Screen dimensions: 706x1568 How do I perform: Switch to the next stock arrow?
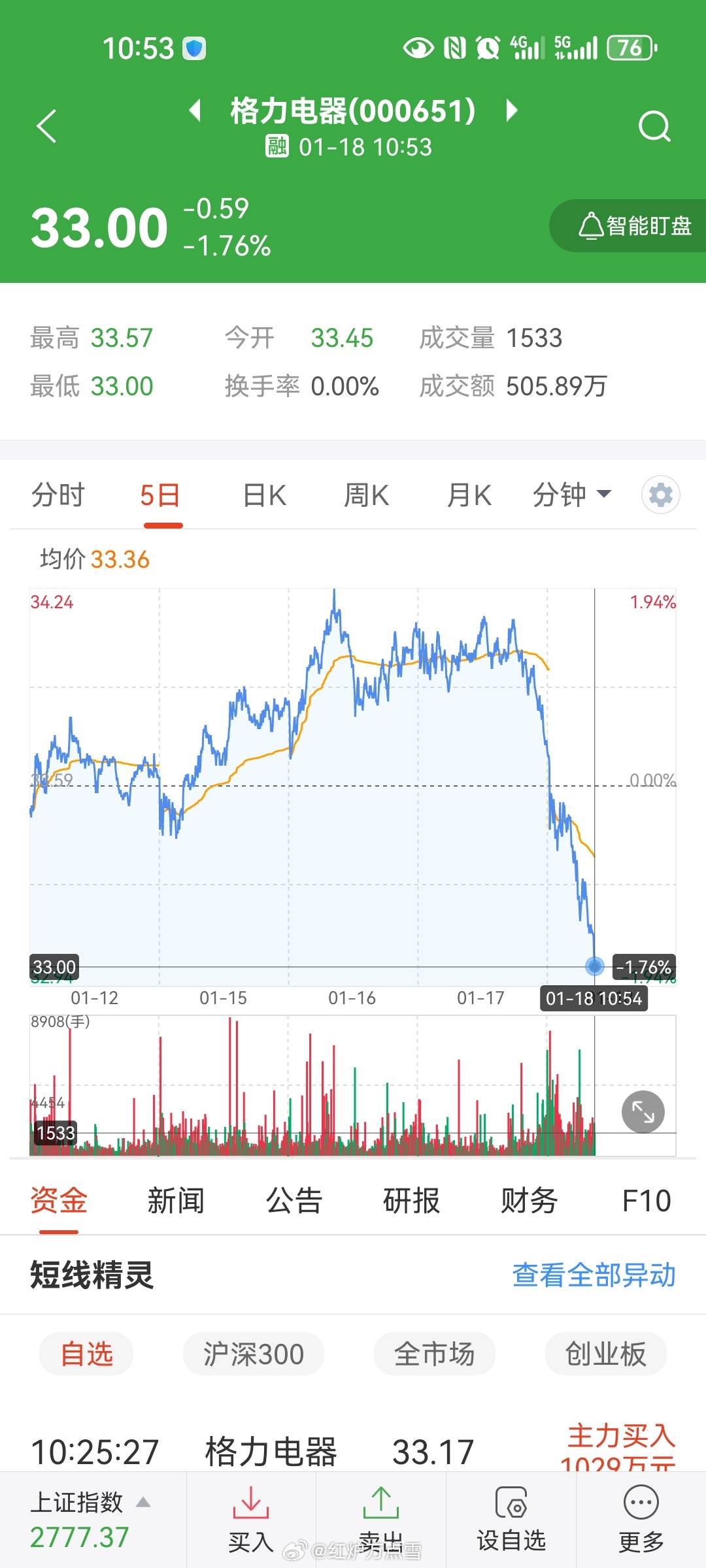tap(512, 110)
